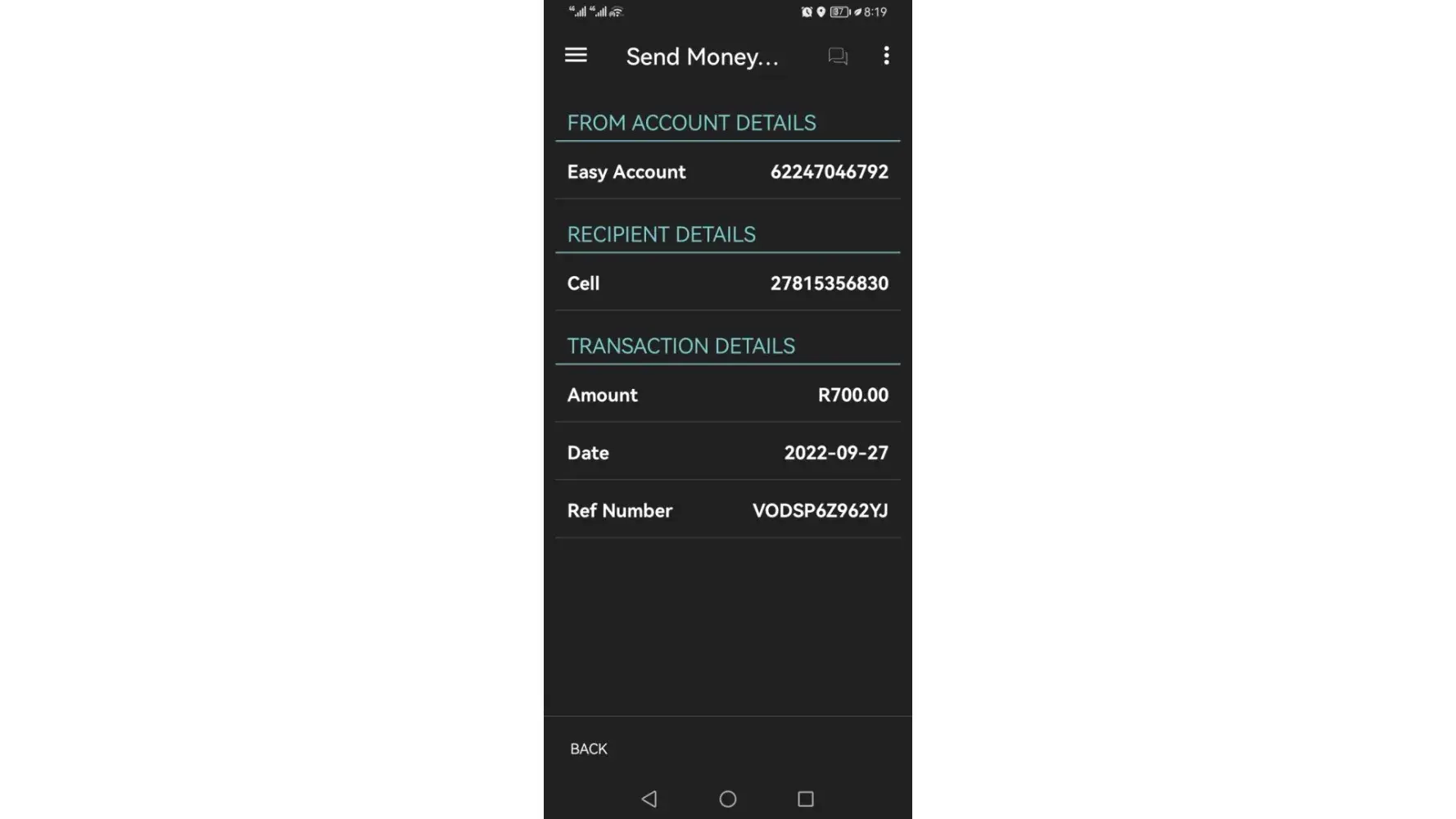This screenshot has width=1456, height=819.
Task: Tap the BACK button
Action: coord(589,749)
